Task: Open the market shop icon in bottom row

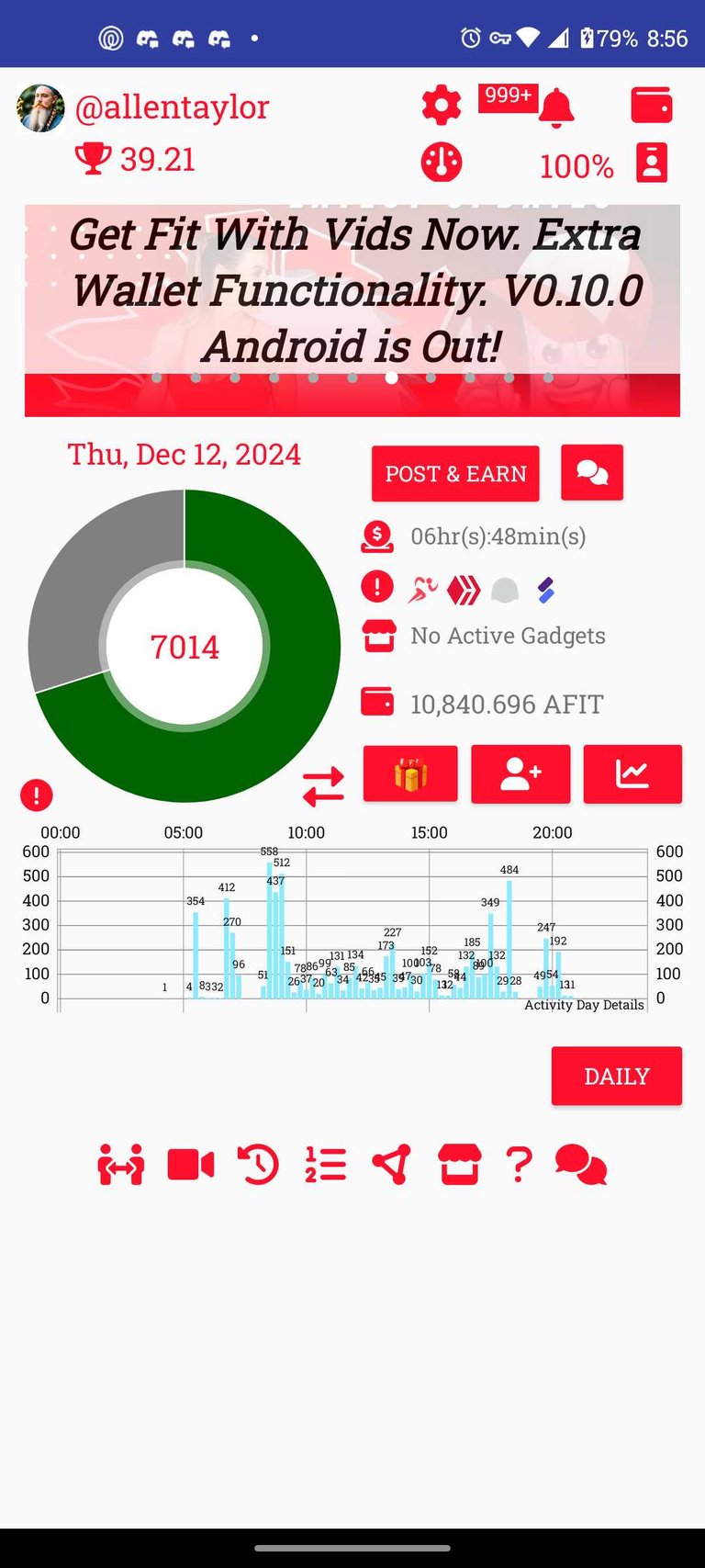Action: pos(459,1166)
